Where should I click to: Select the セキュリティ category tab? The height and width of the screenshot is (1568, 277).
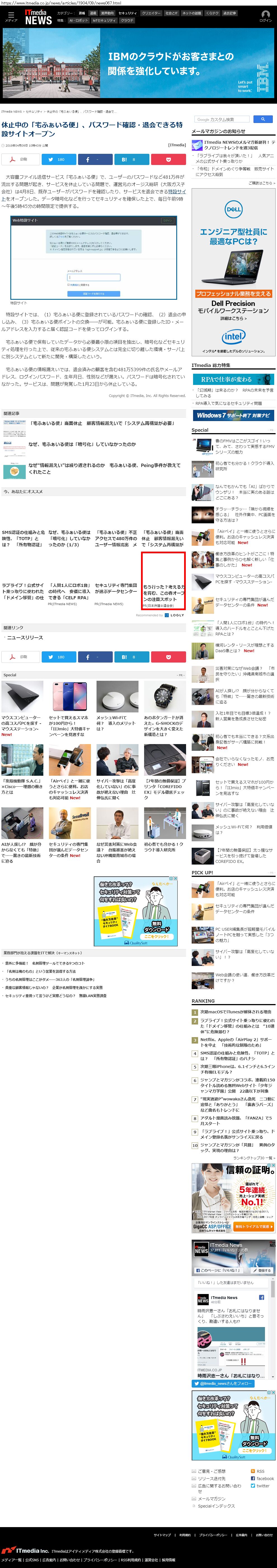point(128,13)
